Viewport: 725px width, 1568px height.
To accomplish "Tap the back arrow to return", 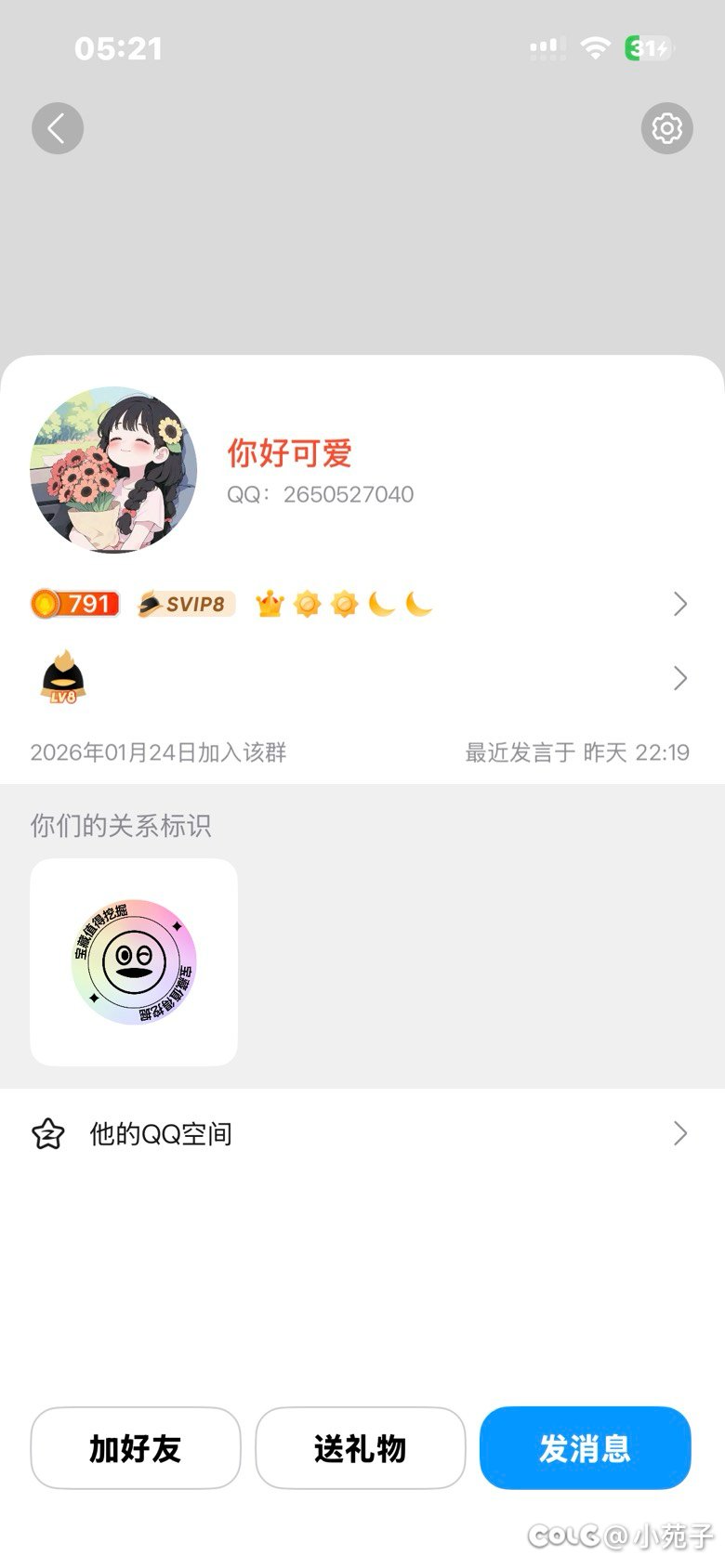I will tap(57, 128).
